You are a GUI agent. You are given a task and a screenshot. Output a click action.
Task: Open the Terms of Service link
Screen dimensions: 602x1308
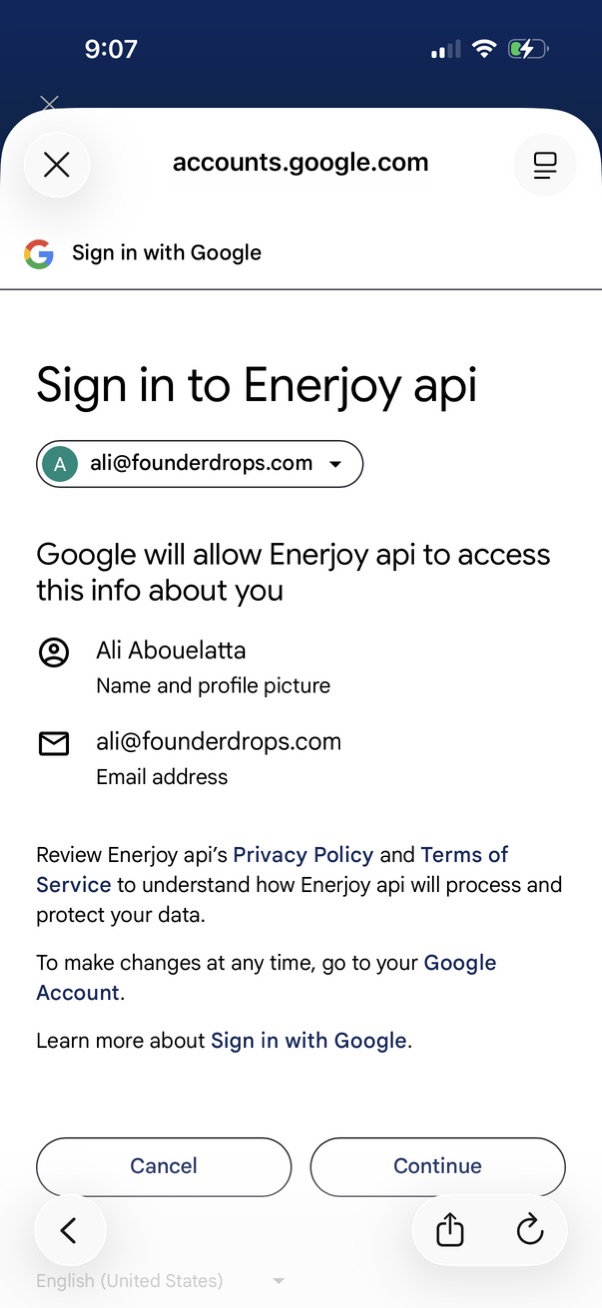click(x=464, y=855)
